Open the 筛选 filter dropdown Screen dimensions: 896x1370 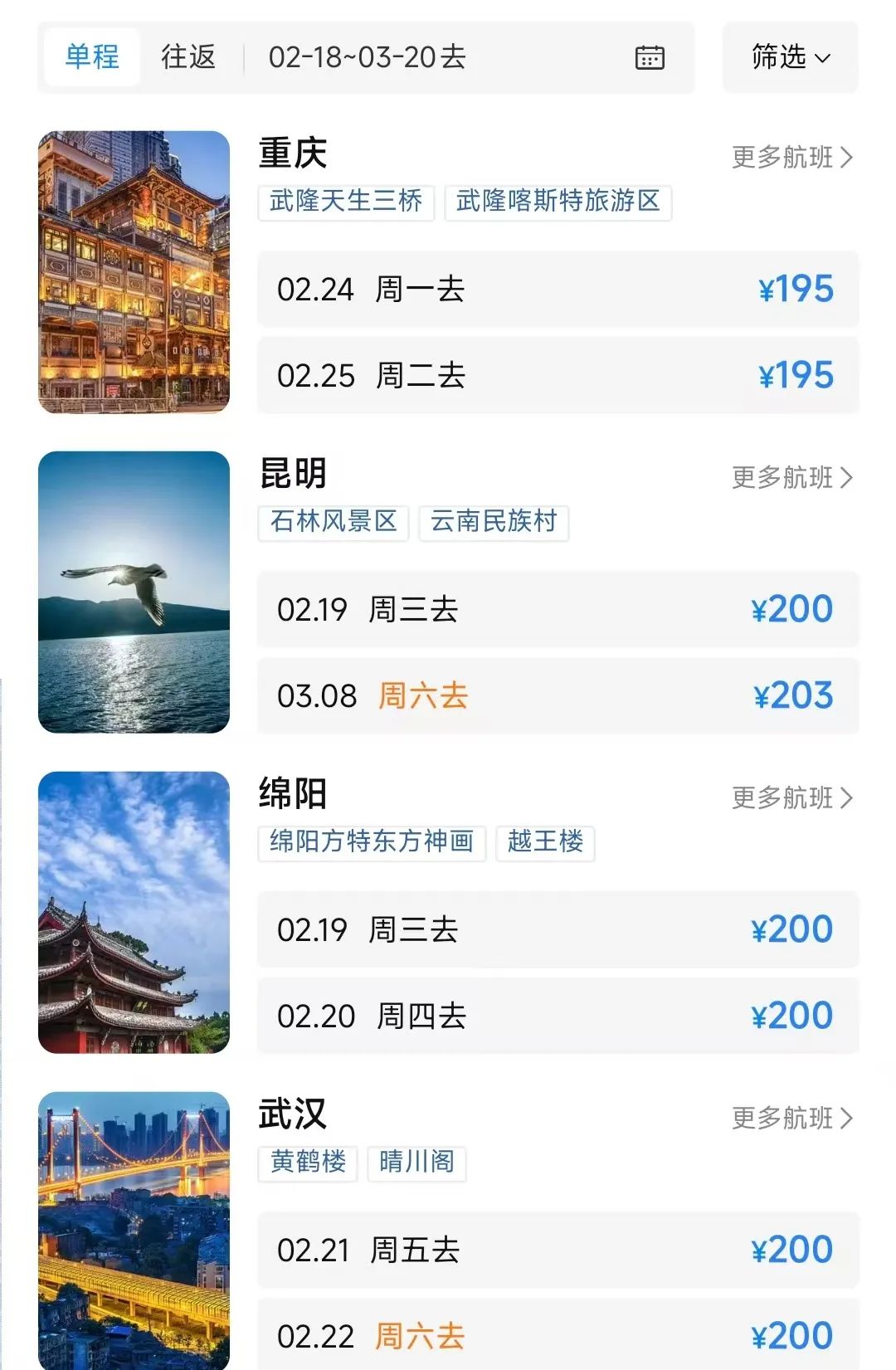pos(789,57)
